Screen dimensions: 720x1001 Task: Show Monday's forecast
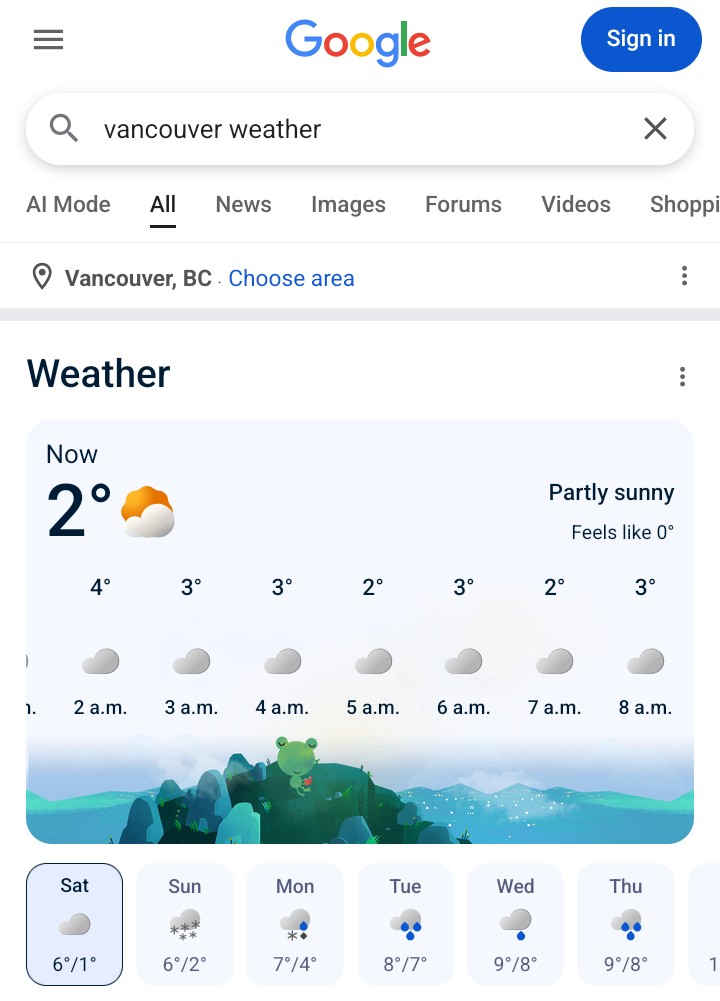(x=295, y=924)
